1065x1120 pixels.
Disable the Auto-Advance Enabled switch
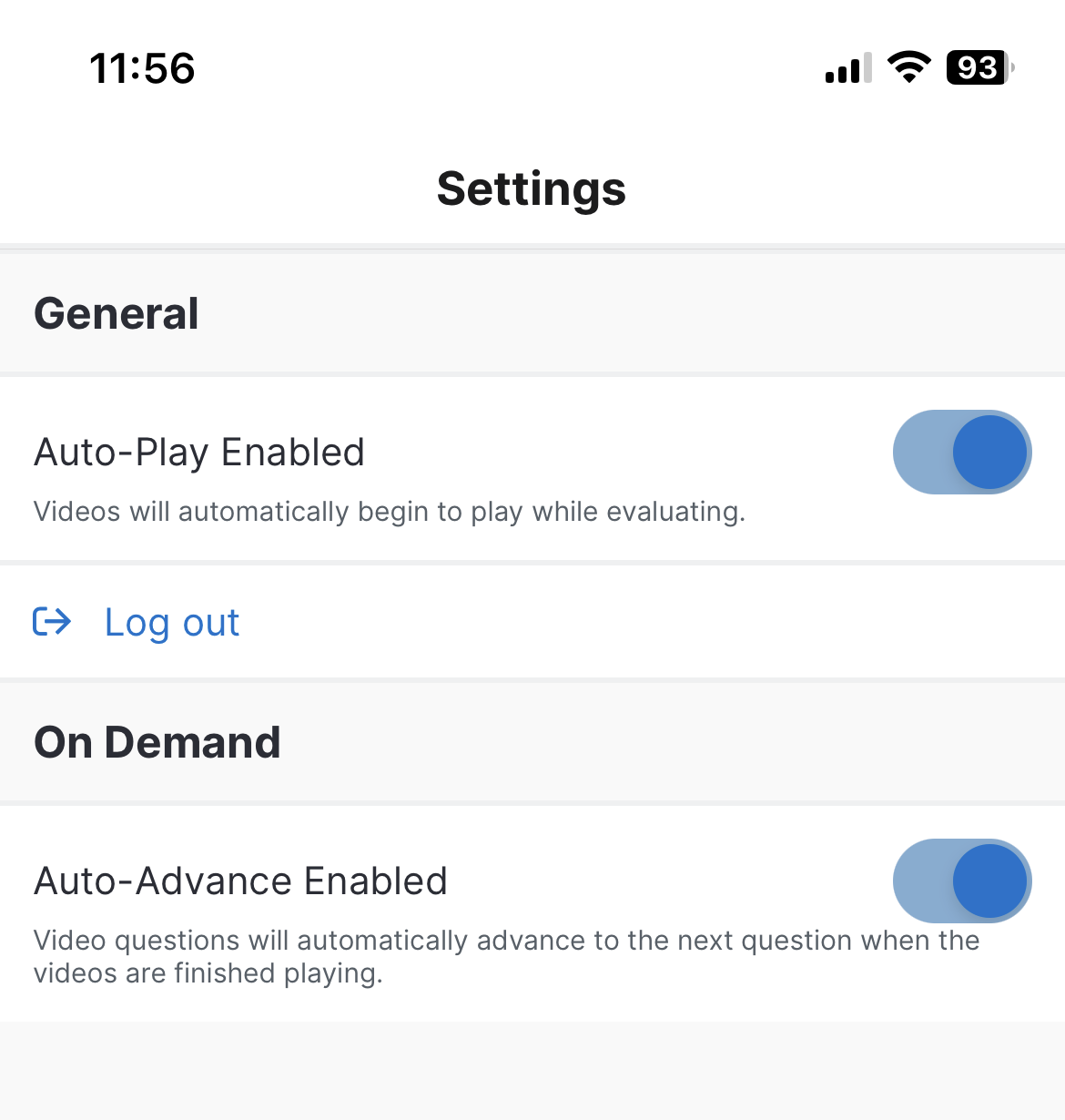[961, 881]
